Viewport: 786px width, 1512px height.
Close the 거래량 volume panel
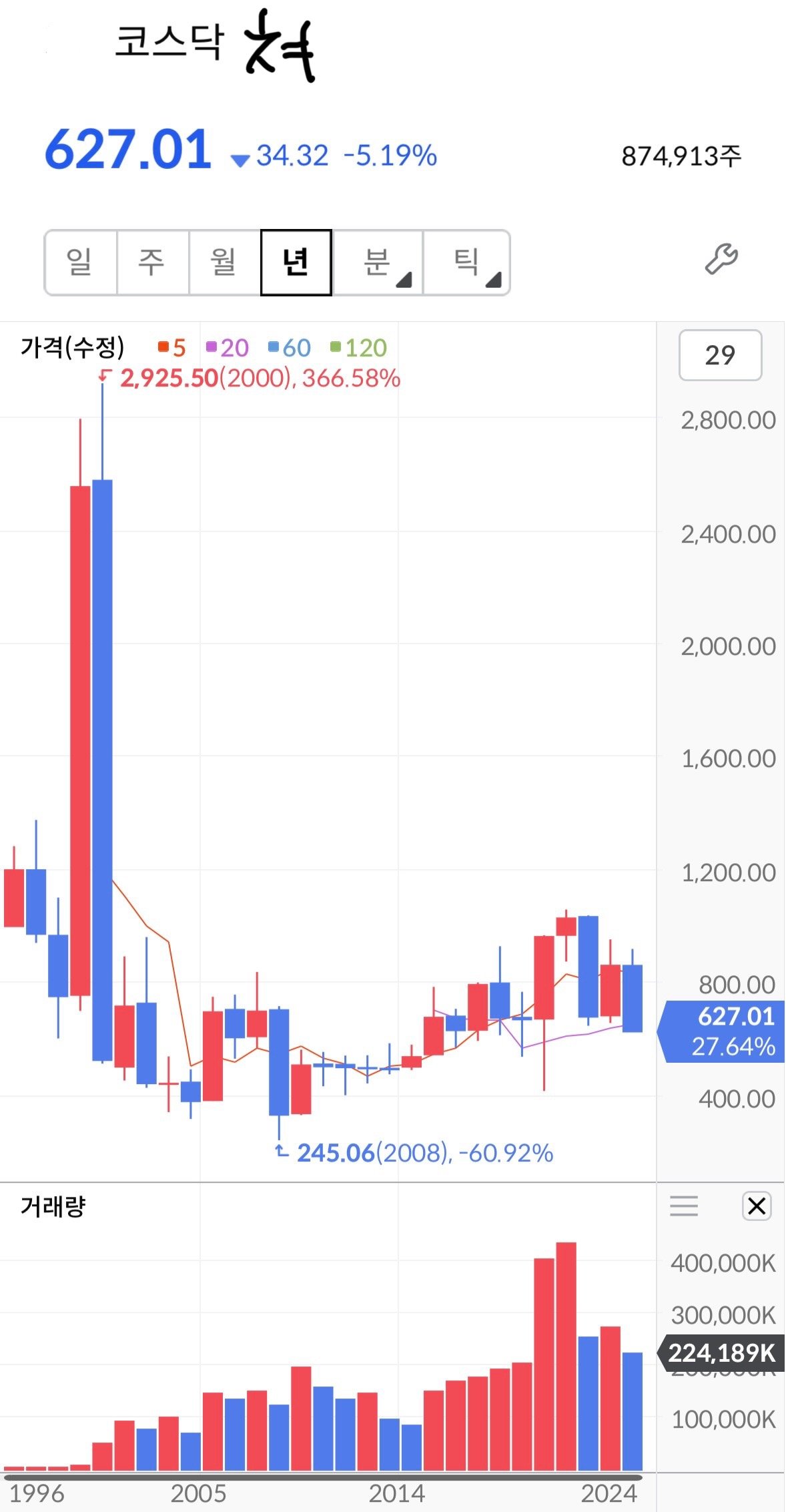pos(757,1206)
